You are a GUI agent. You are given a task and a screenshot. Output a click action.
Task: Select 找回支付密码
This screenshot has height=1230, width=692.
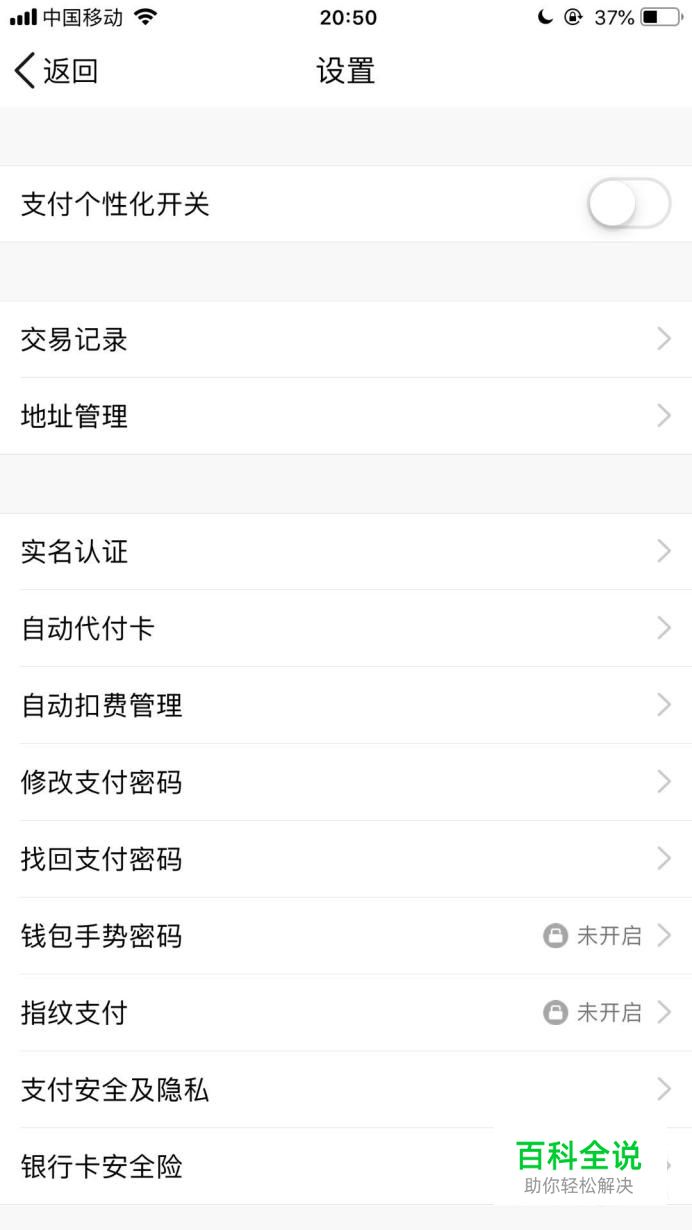coord(346,859)
